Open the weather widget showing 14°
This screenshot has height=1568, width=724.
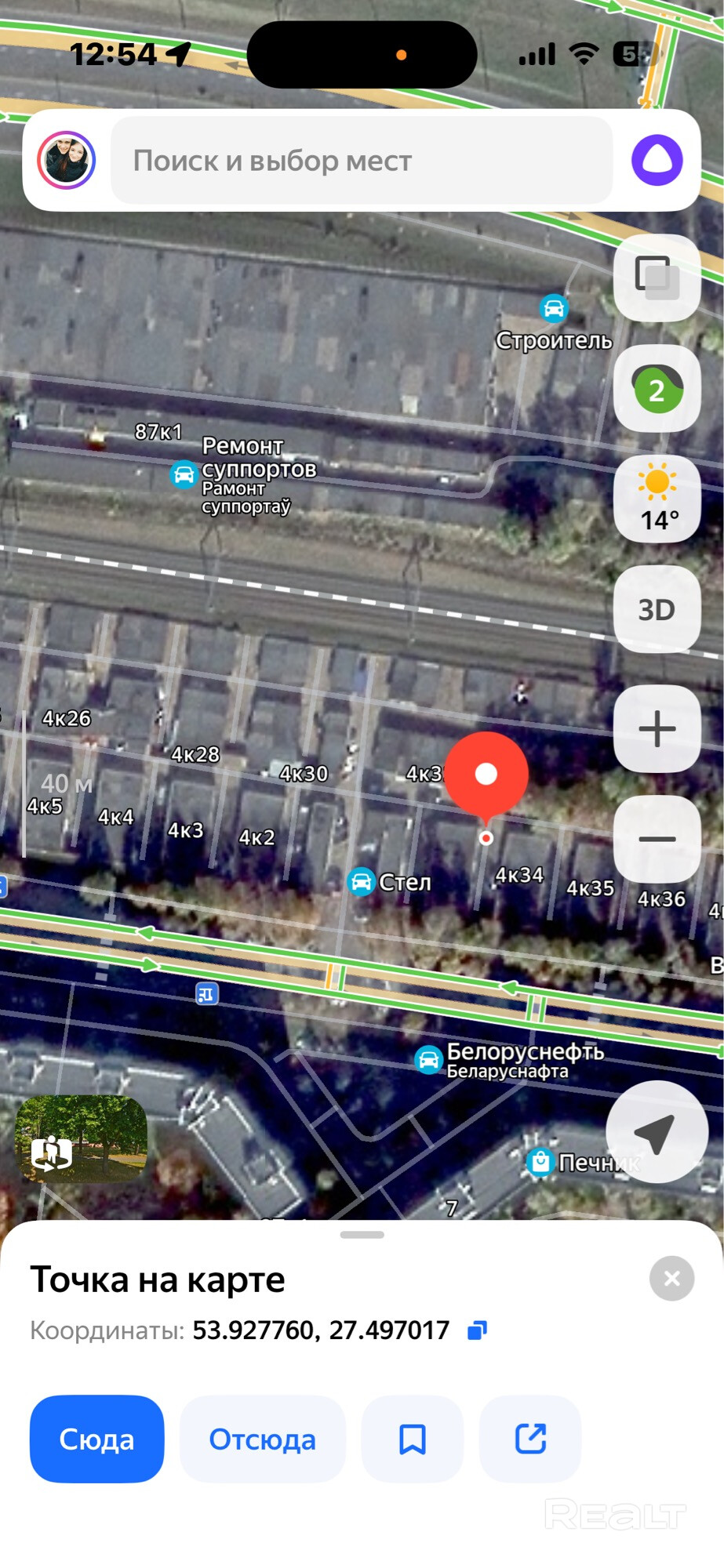click(x=657, y=499)
